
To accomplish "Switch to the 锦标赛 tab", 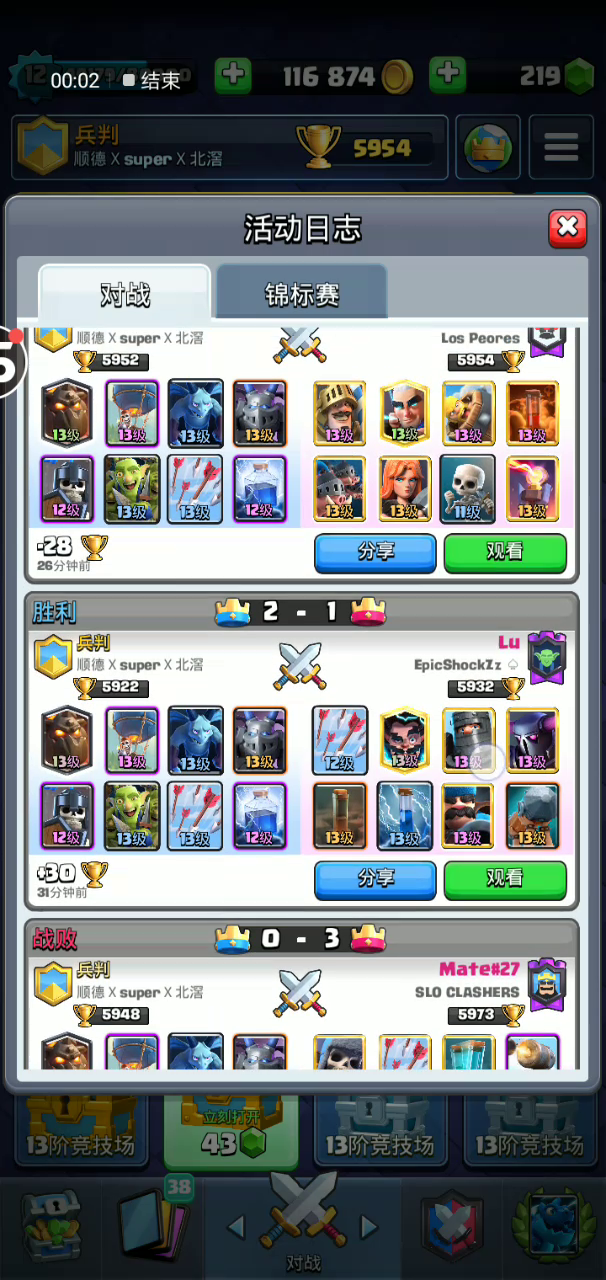I will pos(302,293).
